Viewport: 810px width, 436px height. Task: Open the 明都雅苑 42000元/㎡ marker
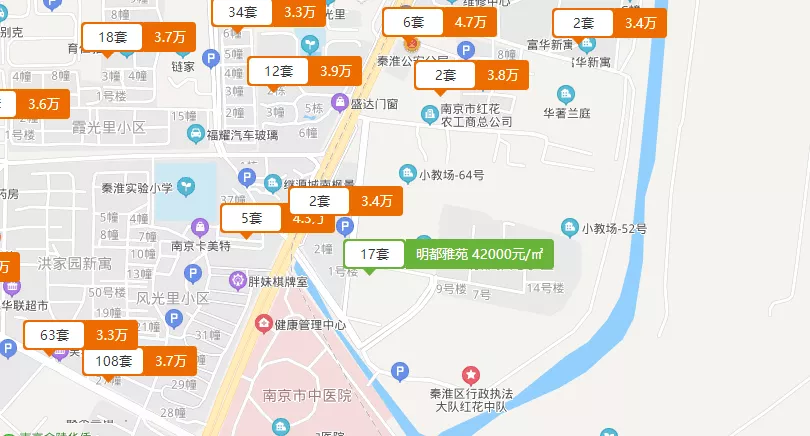coord(448,255)
